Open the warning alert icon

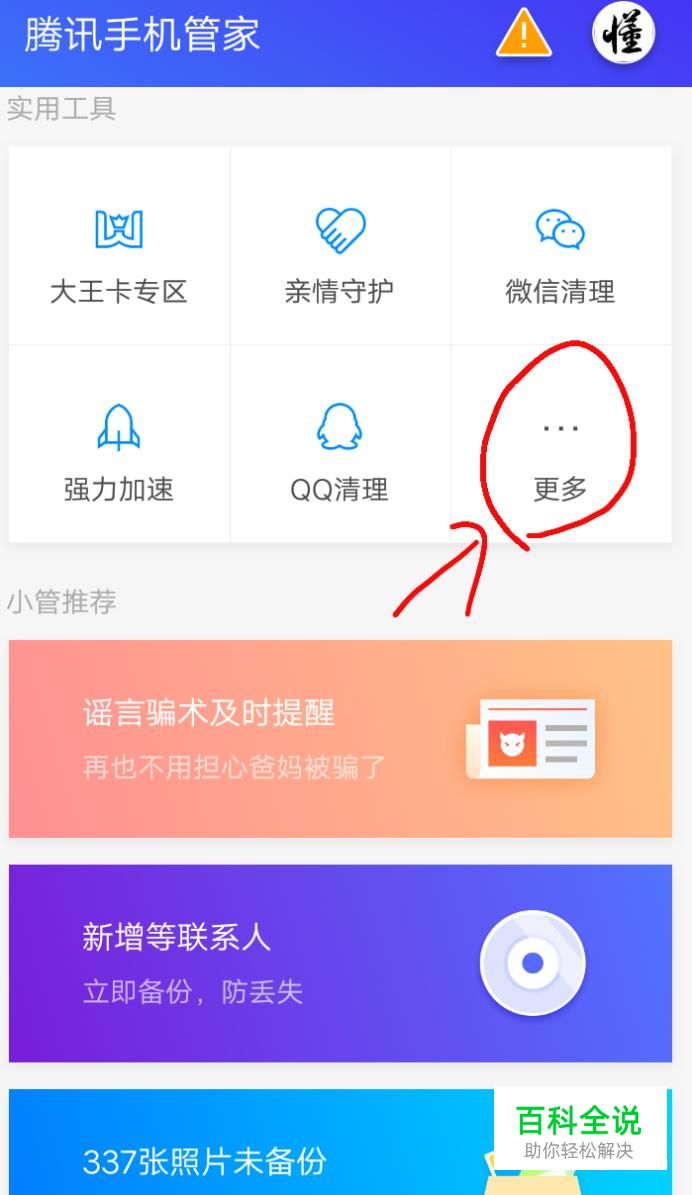click(x=523, y=33)
